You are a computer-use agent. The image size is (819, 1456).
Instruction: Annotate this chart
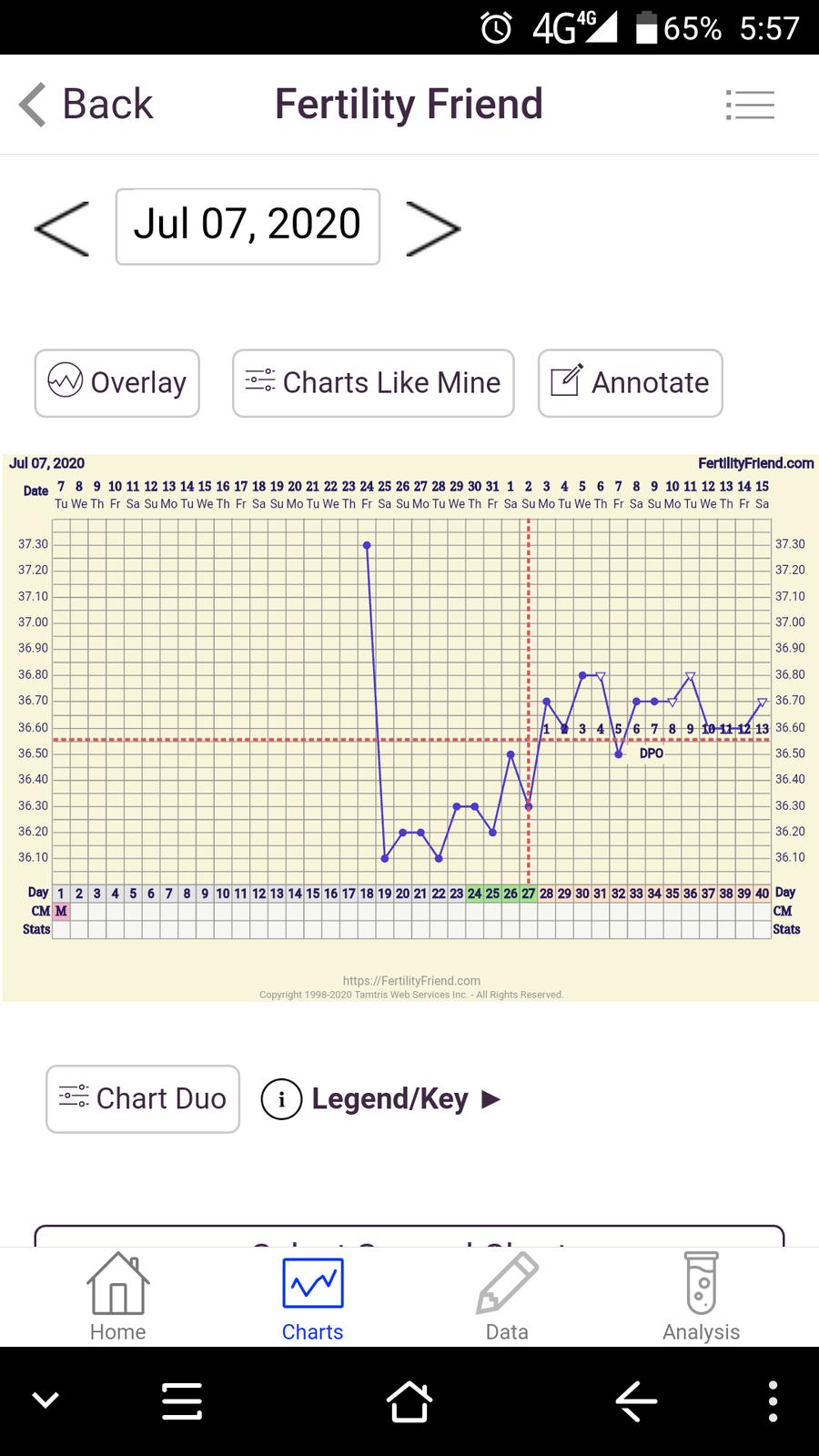pyautogui.click(x=631, y=383)
